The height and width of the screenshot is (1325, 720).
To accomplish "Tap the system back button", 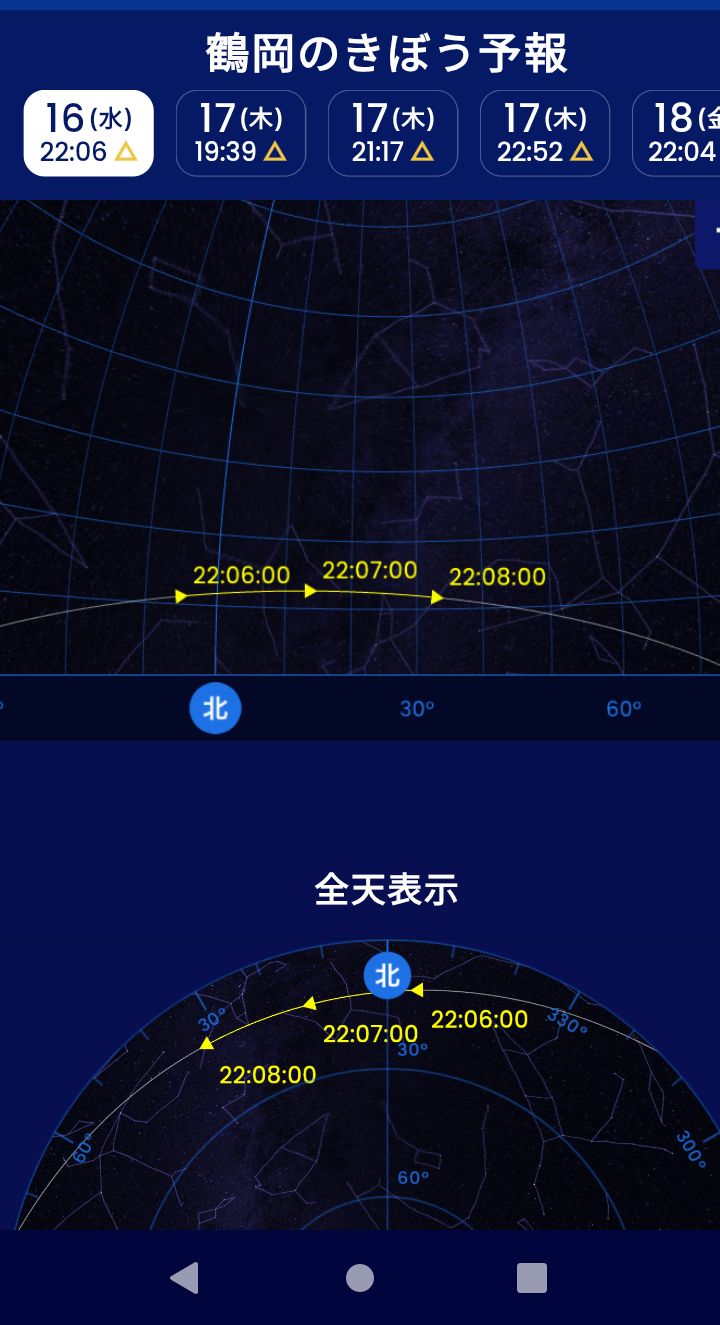I will point(184,1277).
